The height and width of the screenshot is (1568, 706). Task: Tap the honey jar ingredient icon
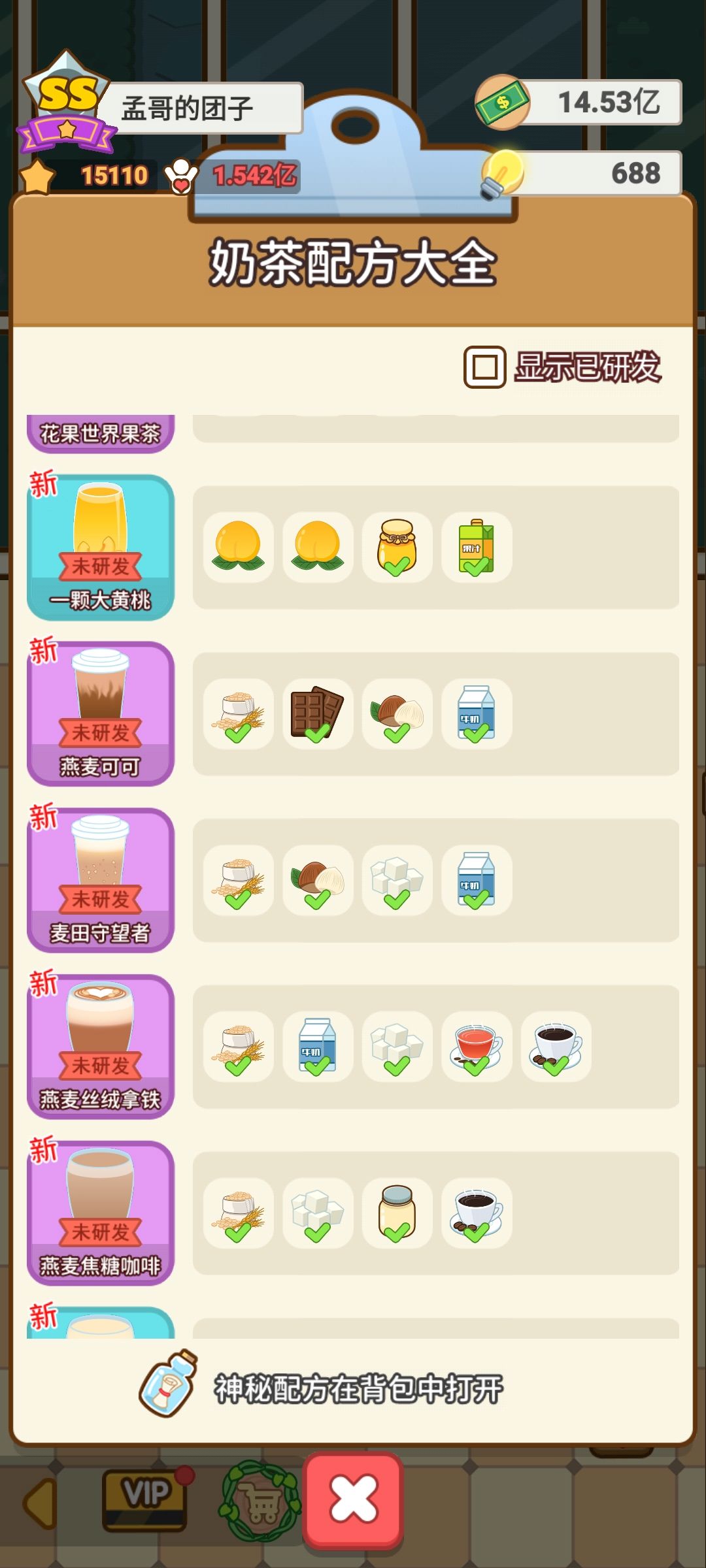396,549
